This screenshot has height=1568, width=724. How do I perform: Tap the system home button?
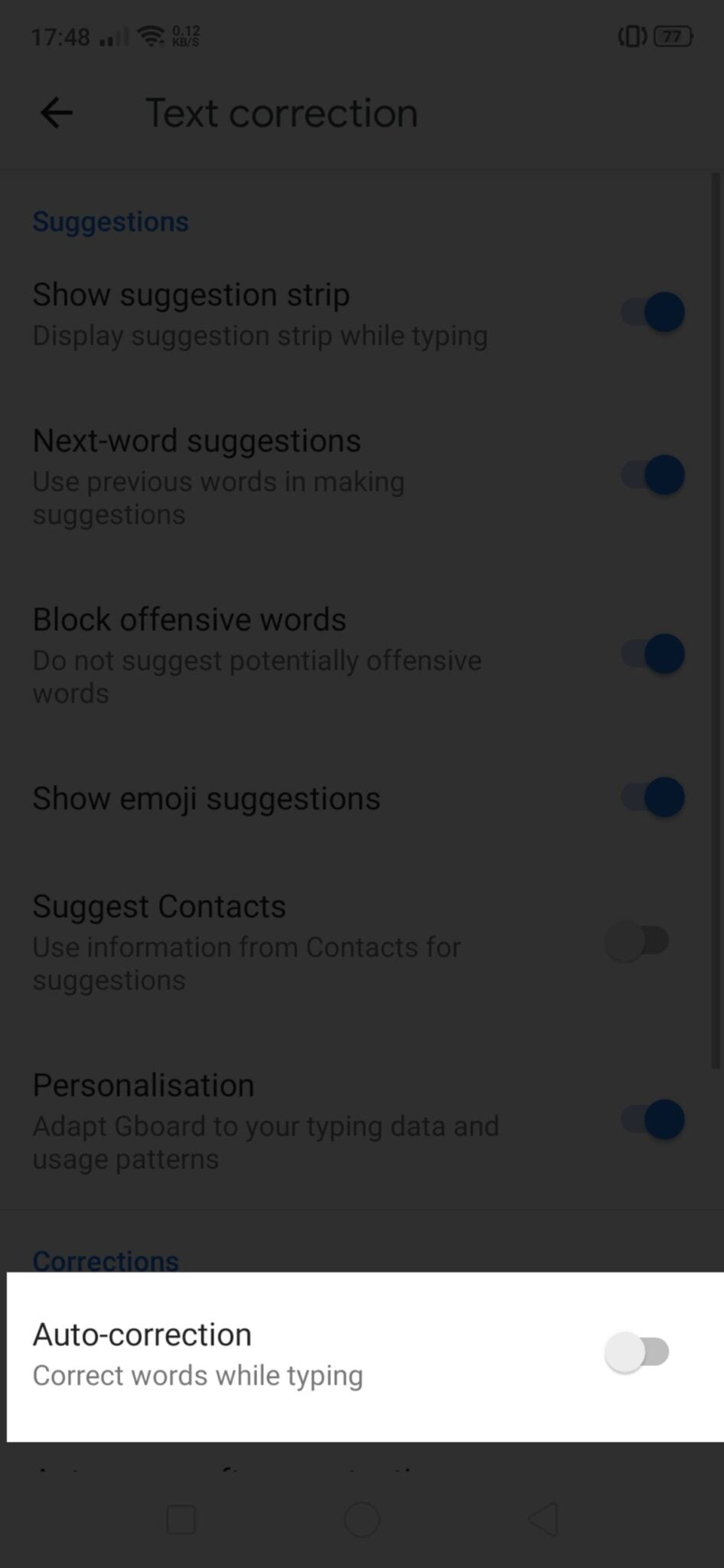(362, 1519)
